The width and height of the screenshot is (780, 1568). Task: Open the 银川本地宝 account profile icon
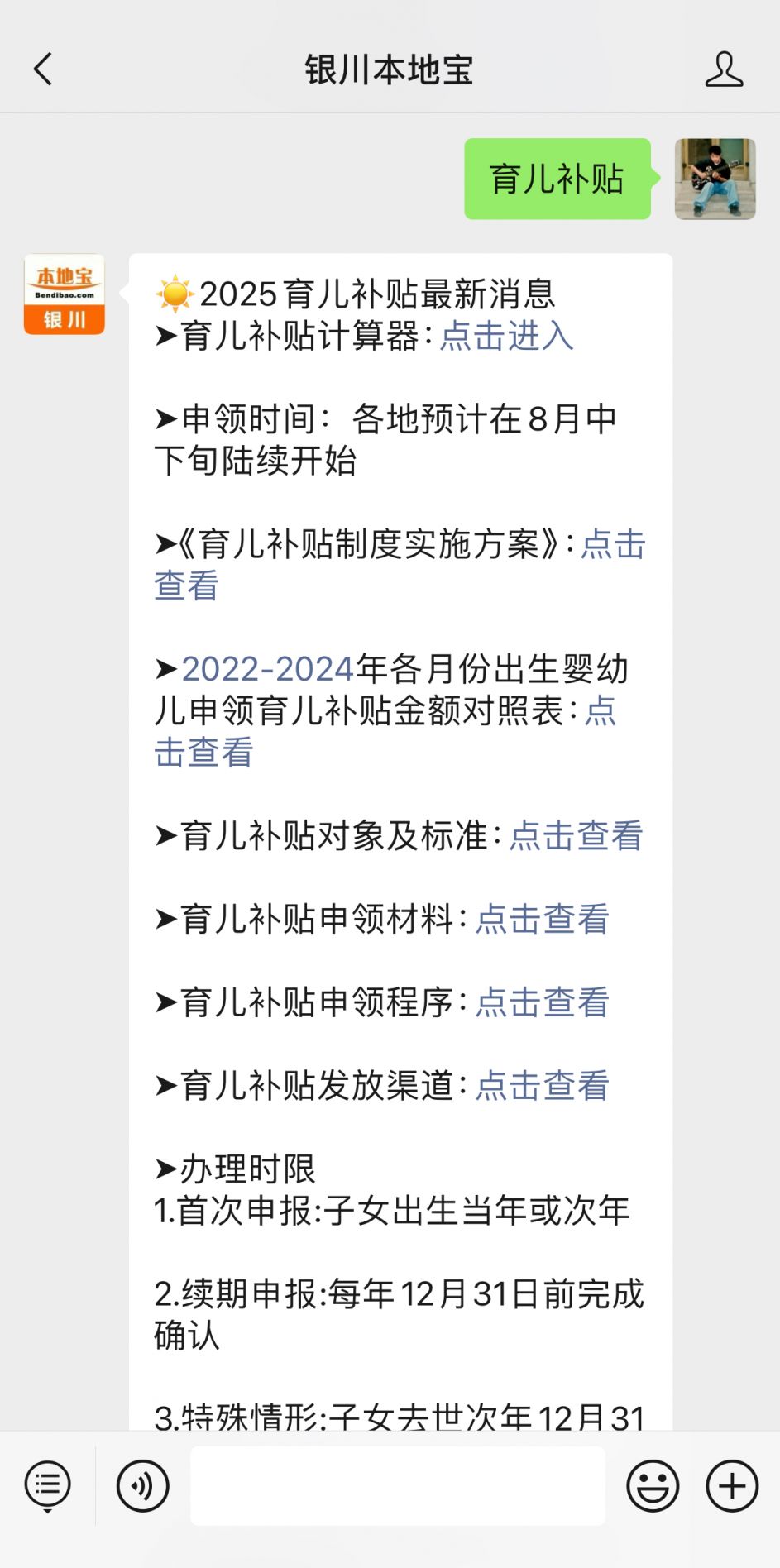(724, 69)
